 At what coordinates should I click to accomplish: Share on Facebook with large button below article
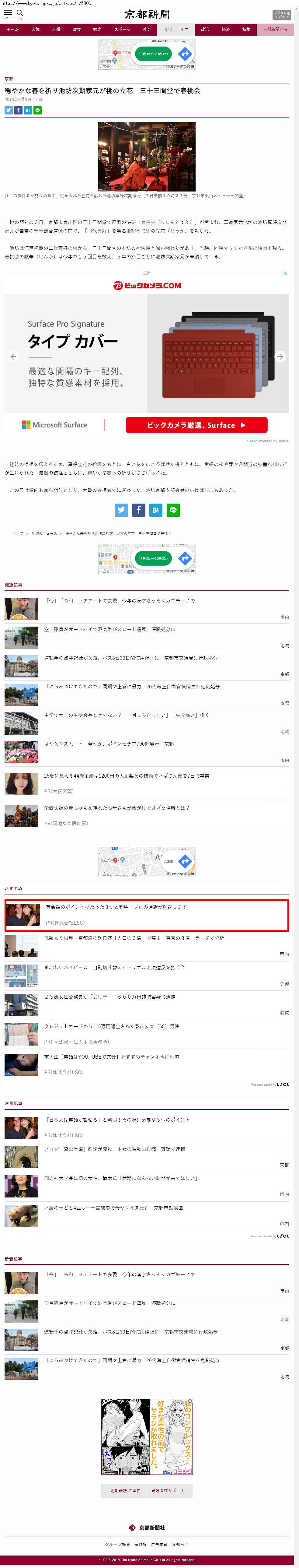139,510
